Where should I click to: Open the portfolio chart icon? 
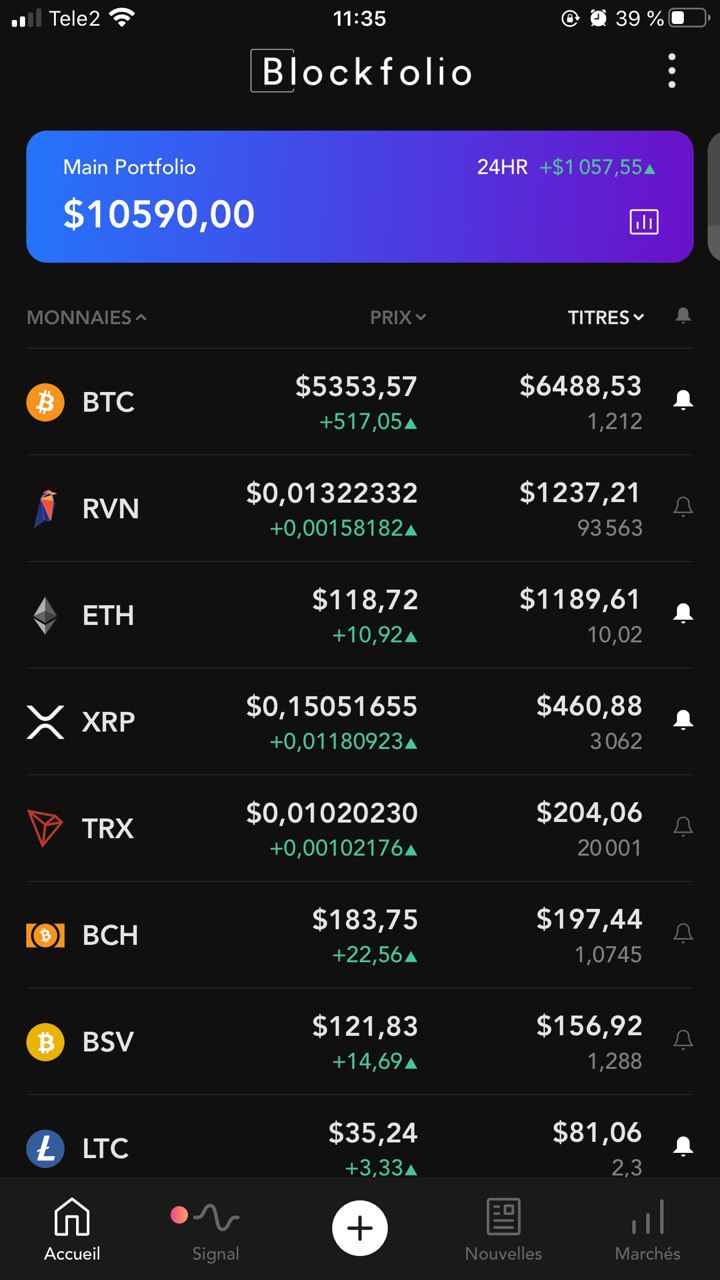click(x=644, y=222)
